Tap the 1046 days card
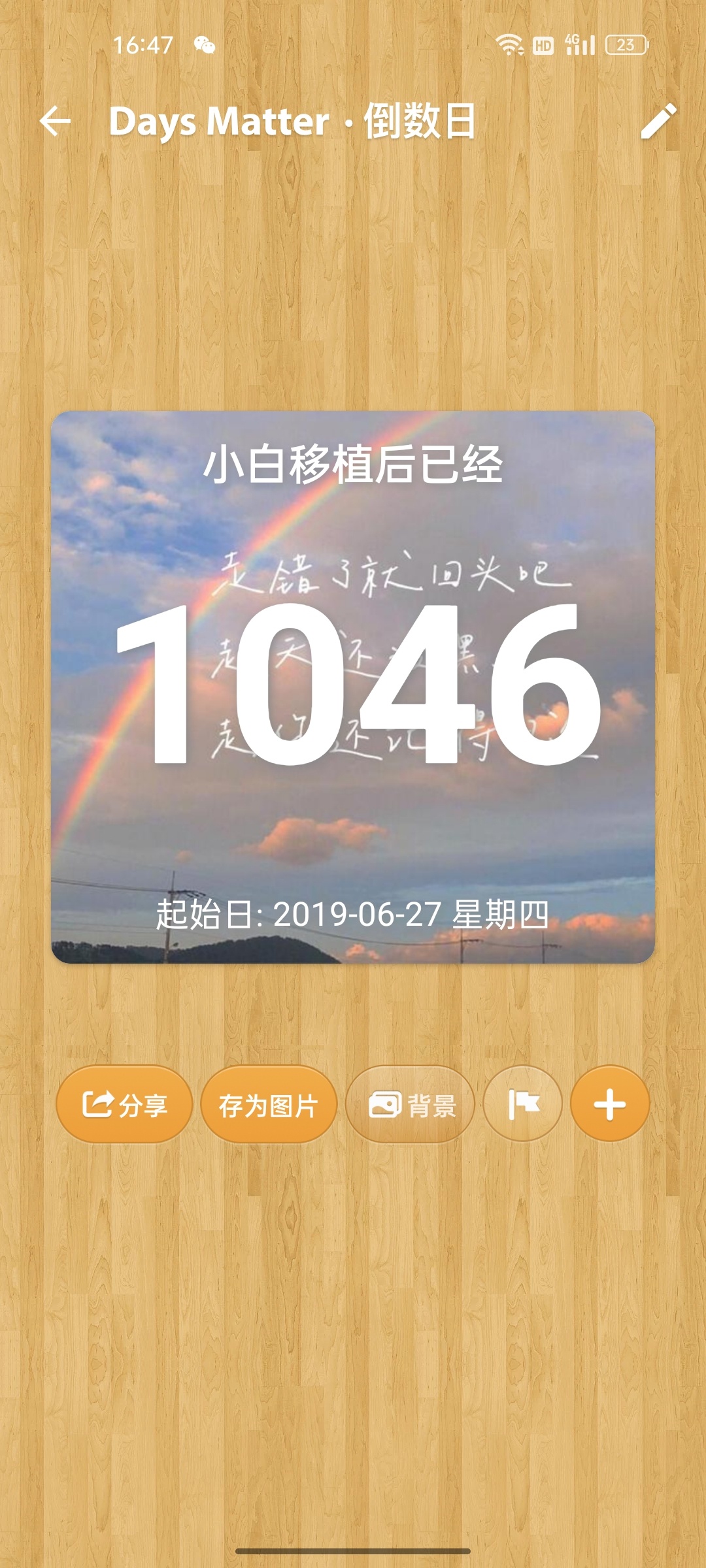Screen dimensions: 706x1568 pos(353,686)
